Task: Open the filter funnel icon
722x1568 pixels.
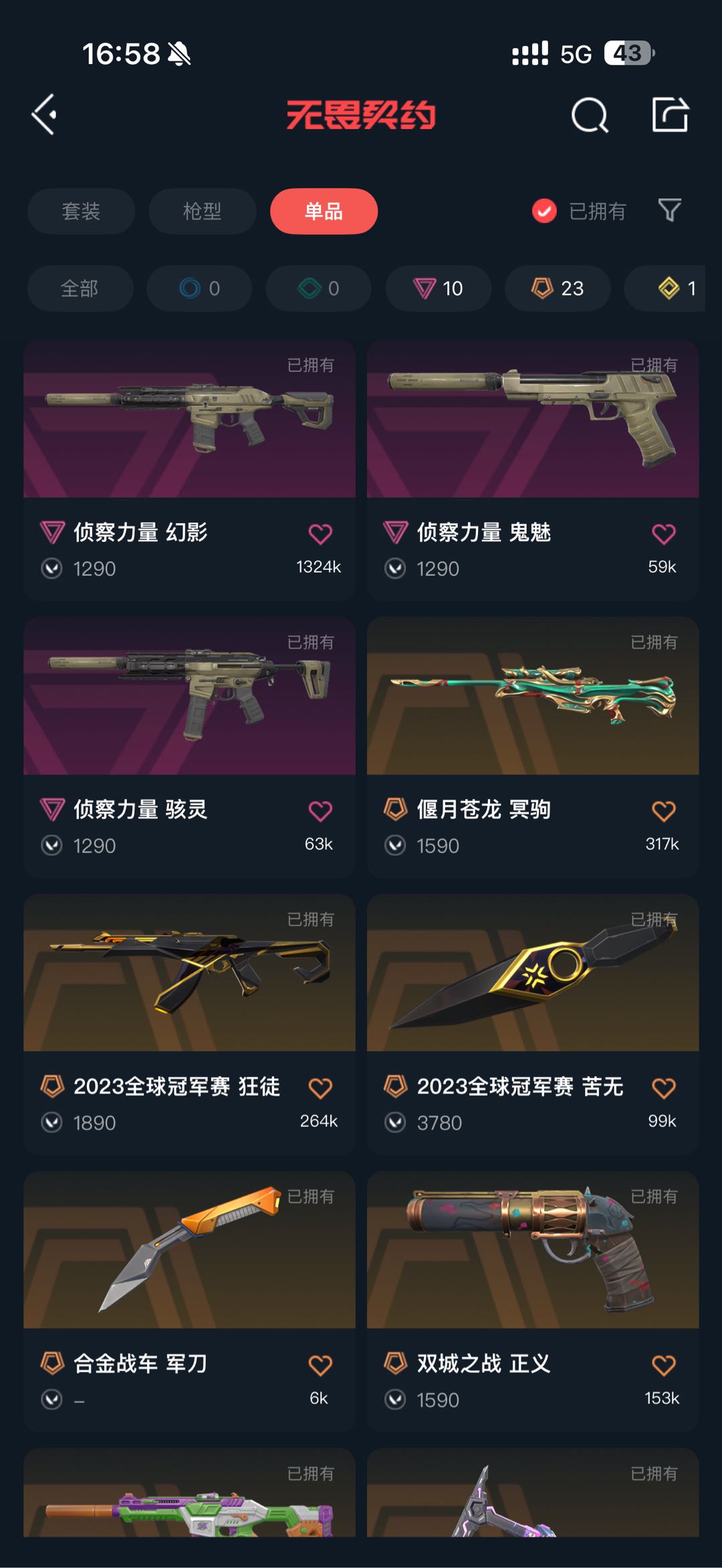Action: 669,210
